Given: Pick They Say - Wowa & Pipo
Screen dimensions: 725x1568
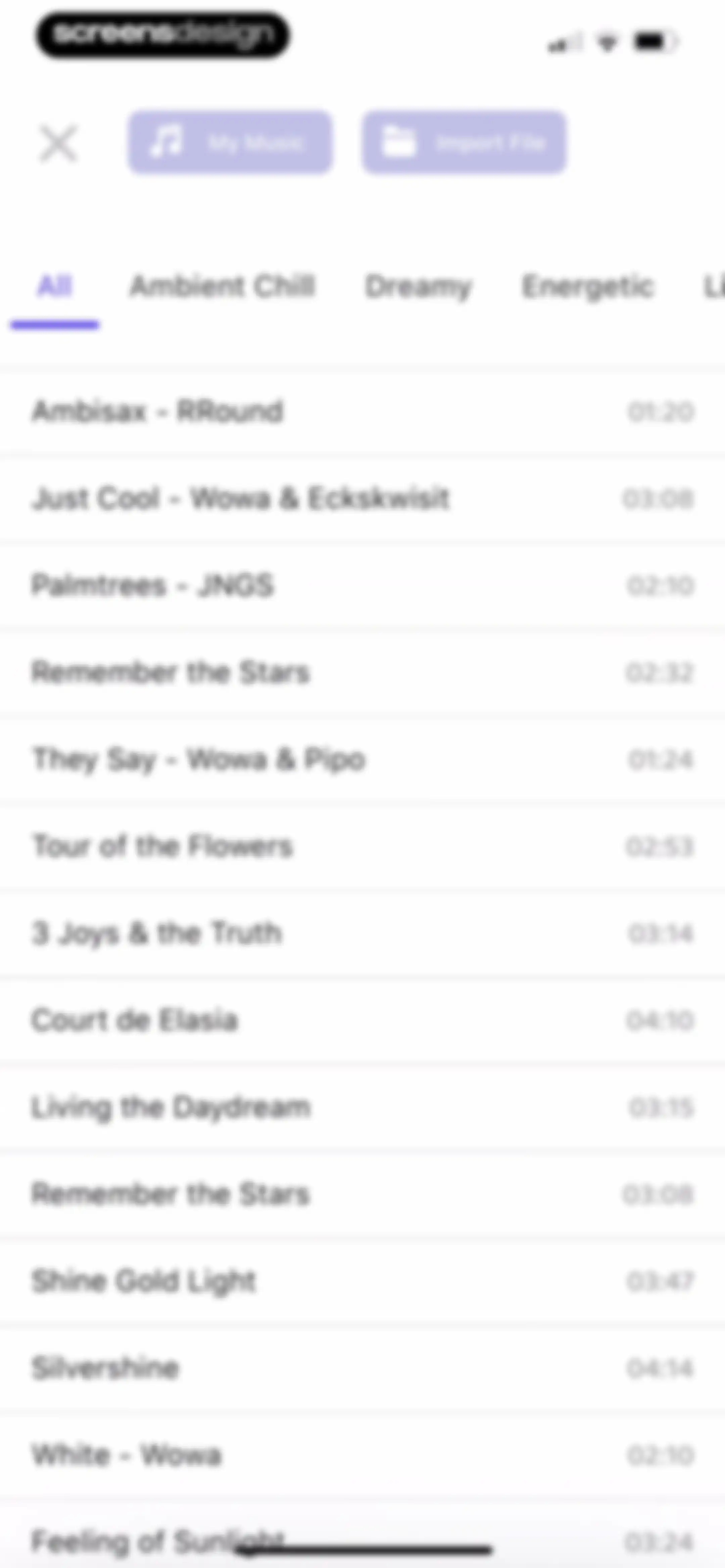Looking at the screenshot, I should 363,759.
